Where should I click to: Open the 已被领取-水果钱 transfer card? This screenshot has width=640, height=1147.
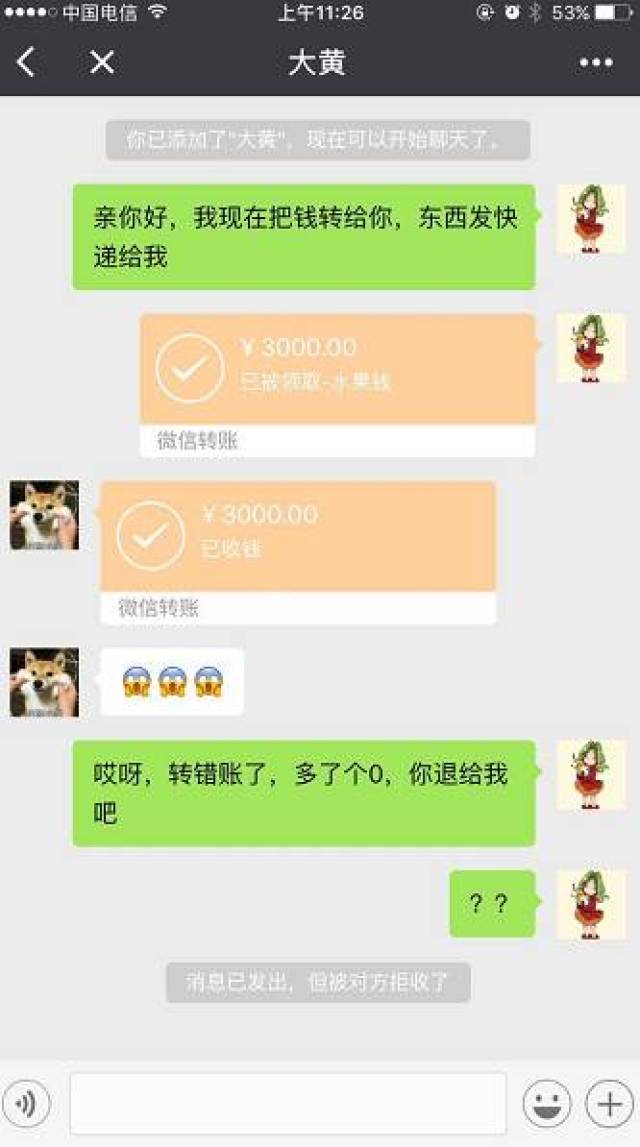click(337, 370)
